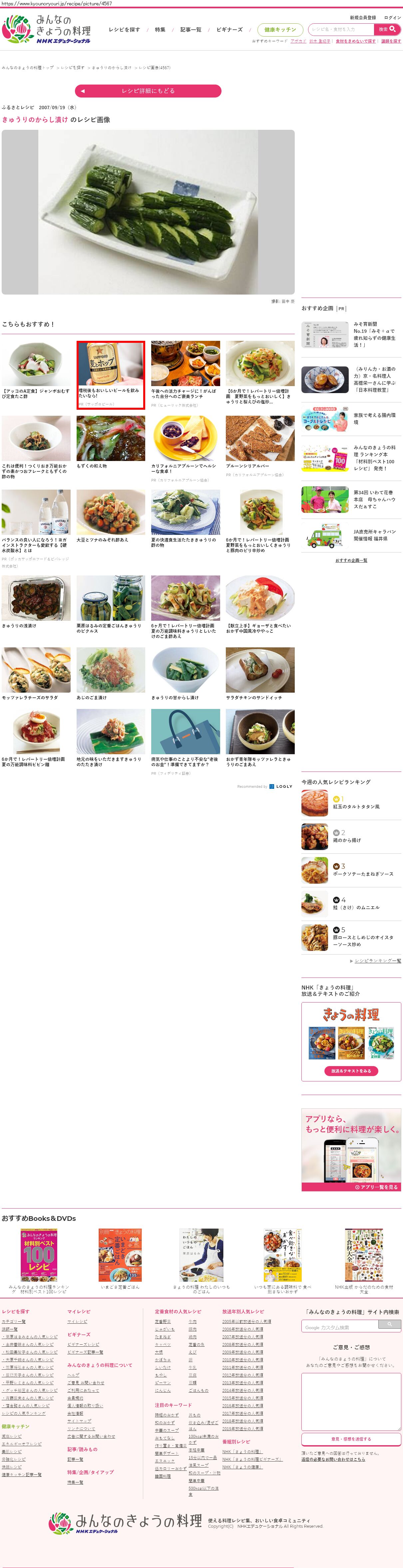Image resolution: width=403 pixels, height=1568 pixels.
Task: Open the ビギナーズ section
Action: 229,30
